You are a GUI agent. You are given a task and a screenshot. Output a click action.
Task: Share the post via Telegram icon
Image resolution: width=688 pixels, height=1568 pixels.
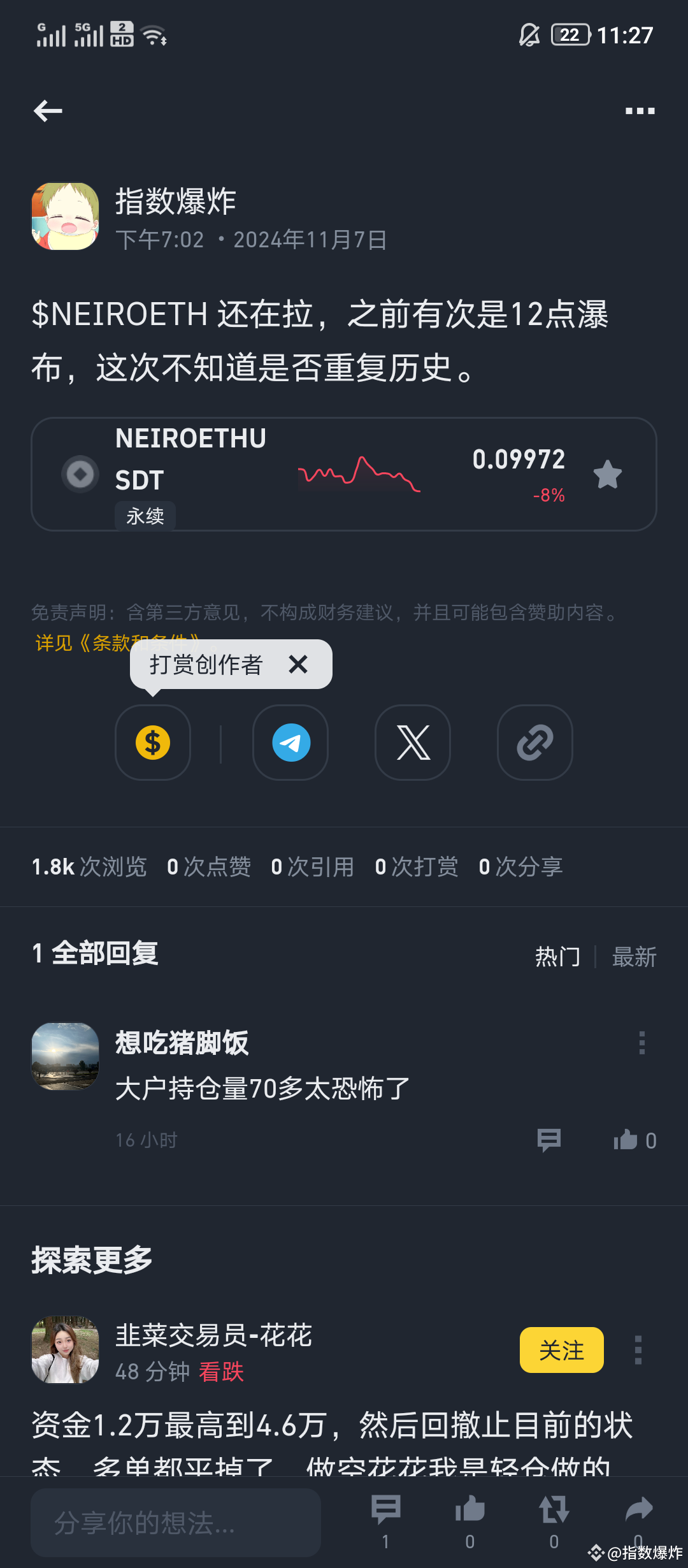pos(290,744)
